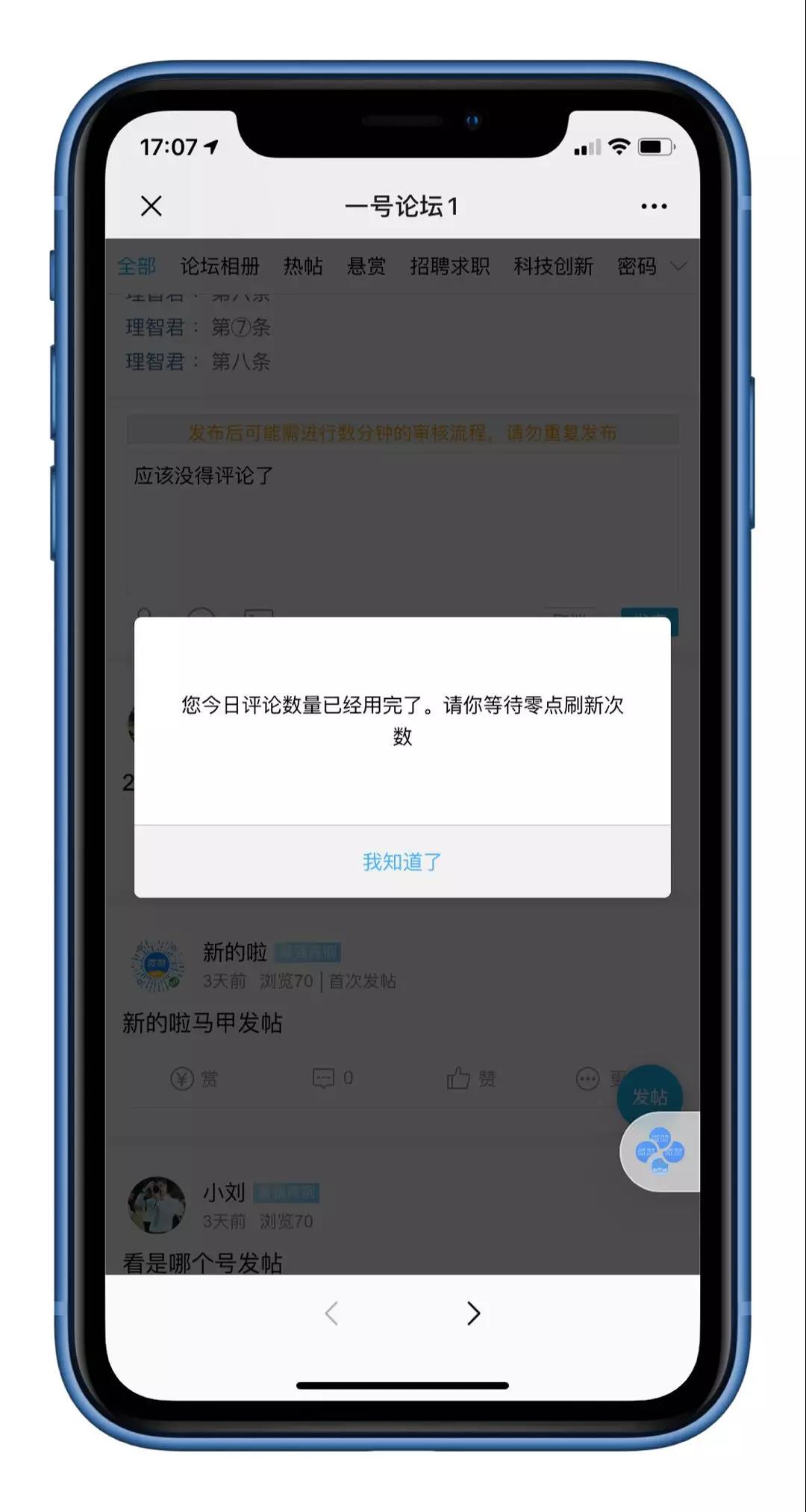Close the 一号论坛1 page with the X
The image size is (806, 1512).
tap(151, 206)
